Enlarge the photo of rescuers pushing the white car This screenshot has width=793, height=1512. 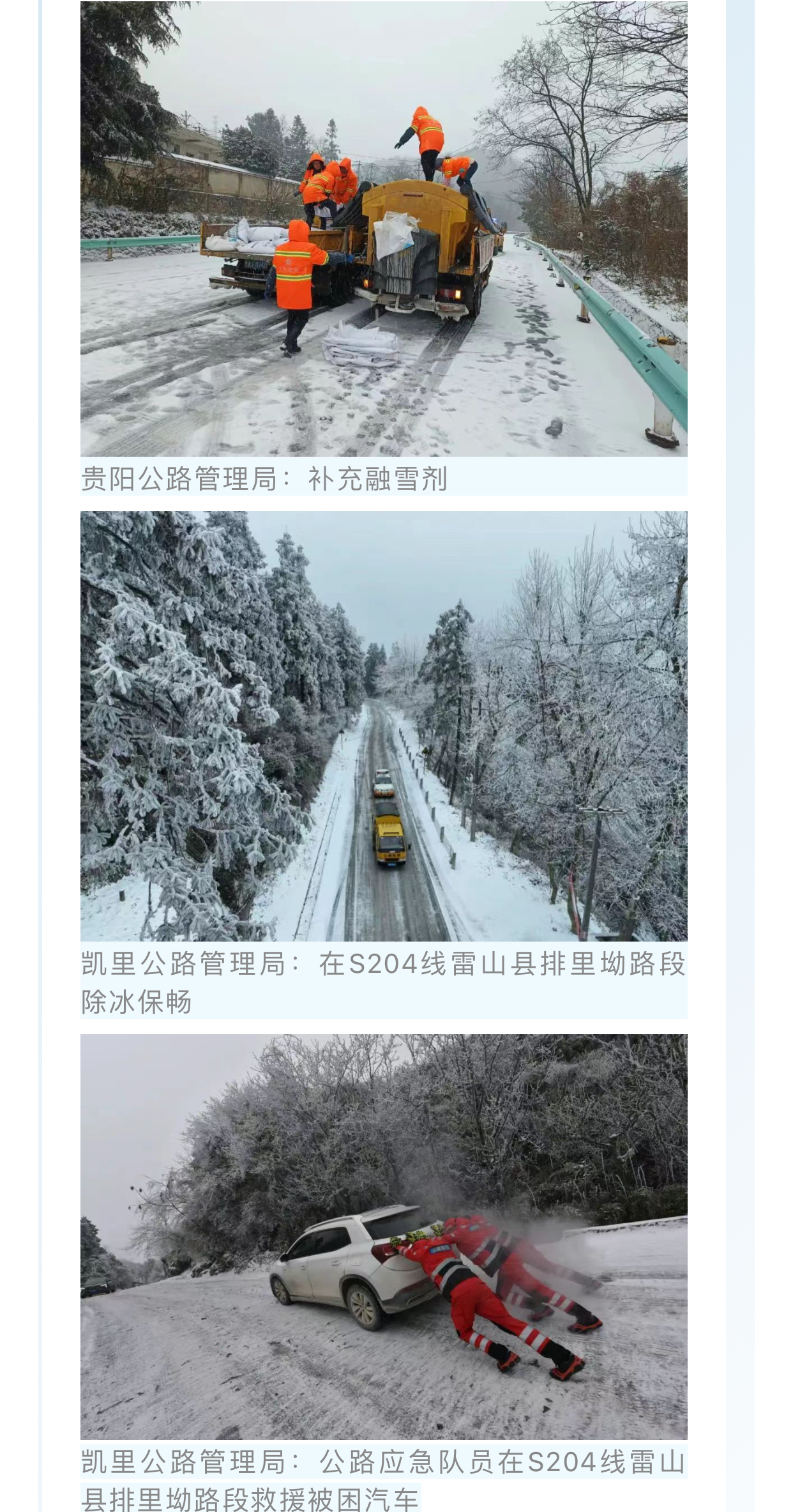[x=384, y=1236]
